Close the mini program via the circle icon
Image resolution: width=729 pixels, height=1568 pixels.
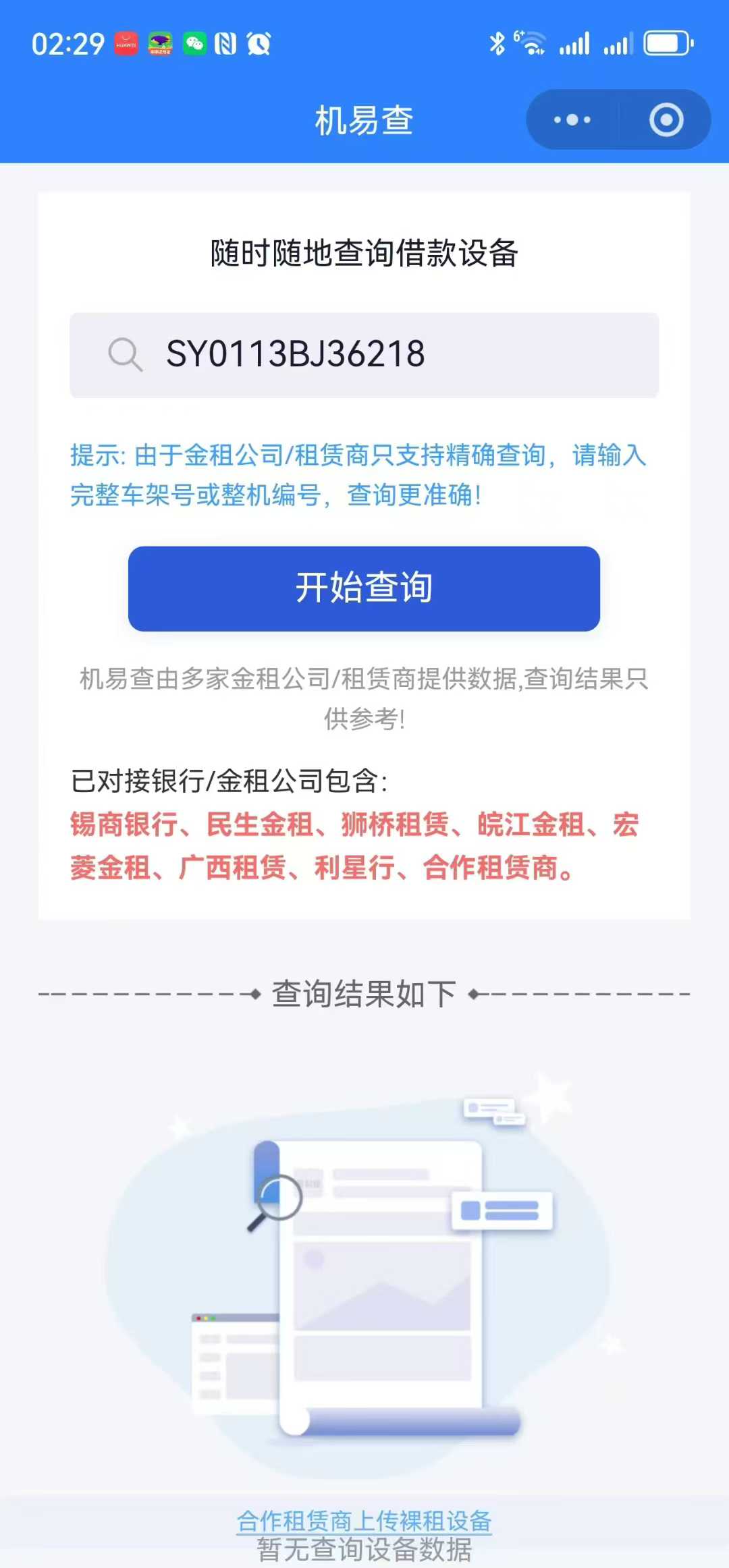point(666,120)
